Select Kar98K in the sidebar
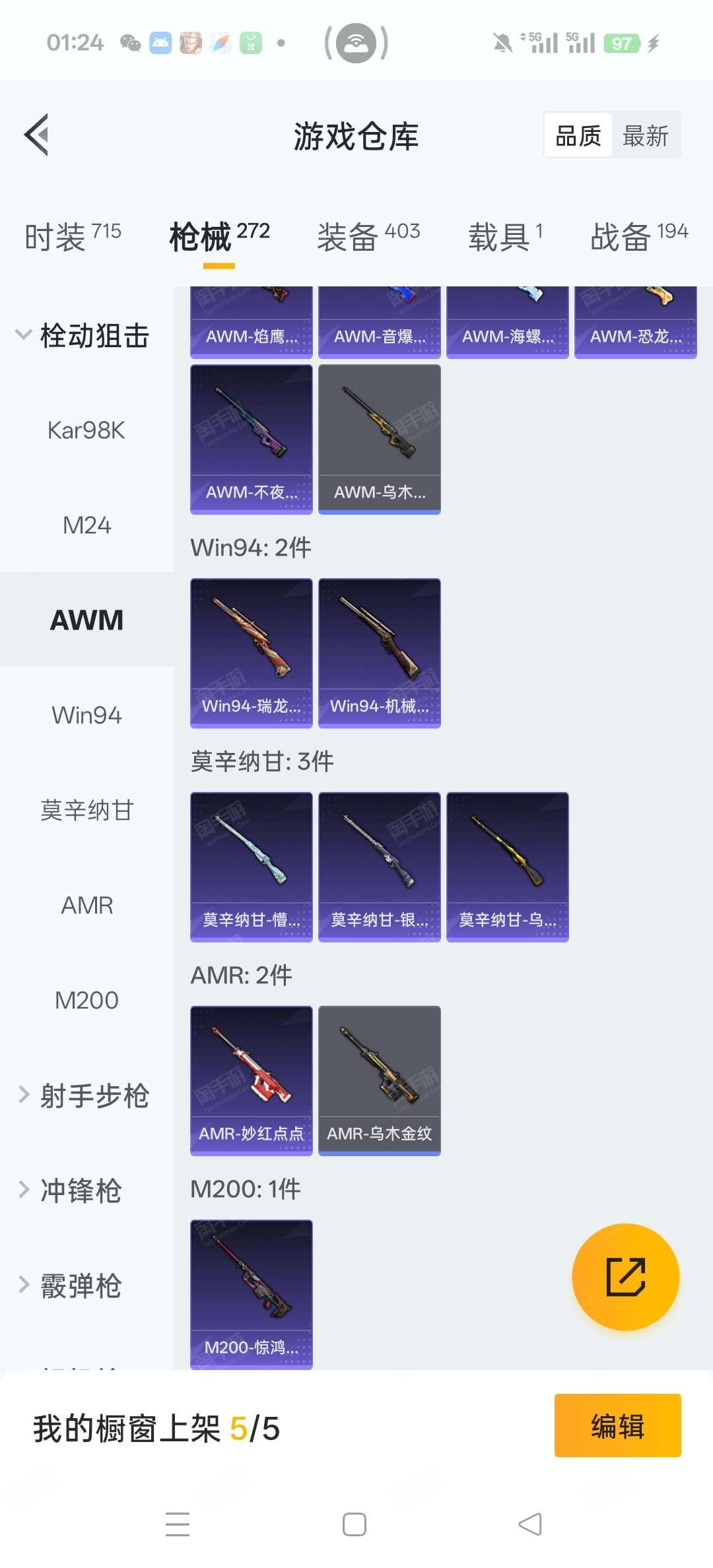Image resolution: width=713 pixels, height=1568 pixels. 86,430
